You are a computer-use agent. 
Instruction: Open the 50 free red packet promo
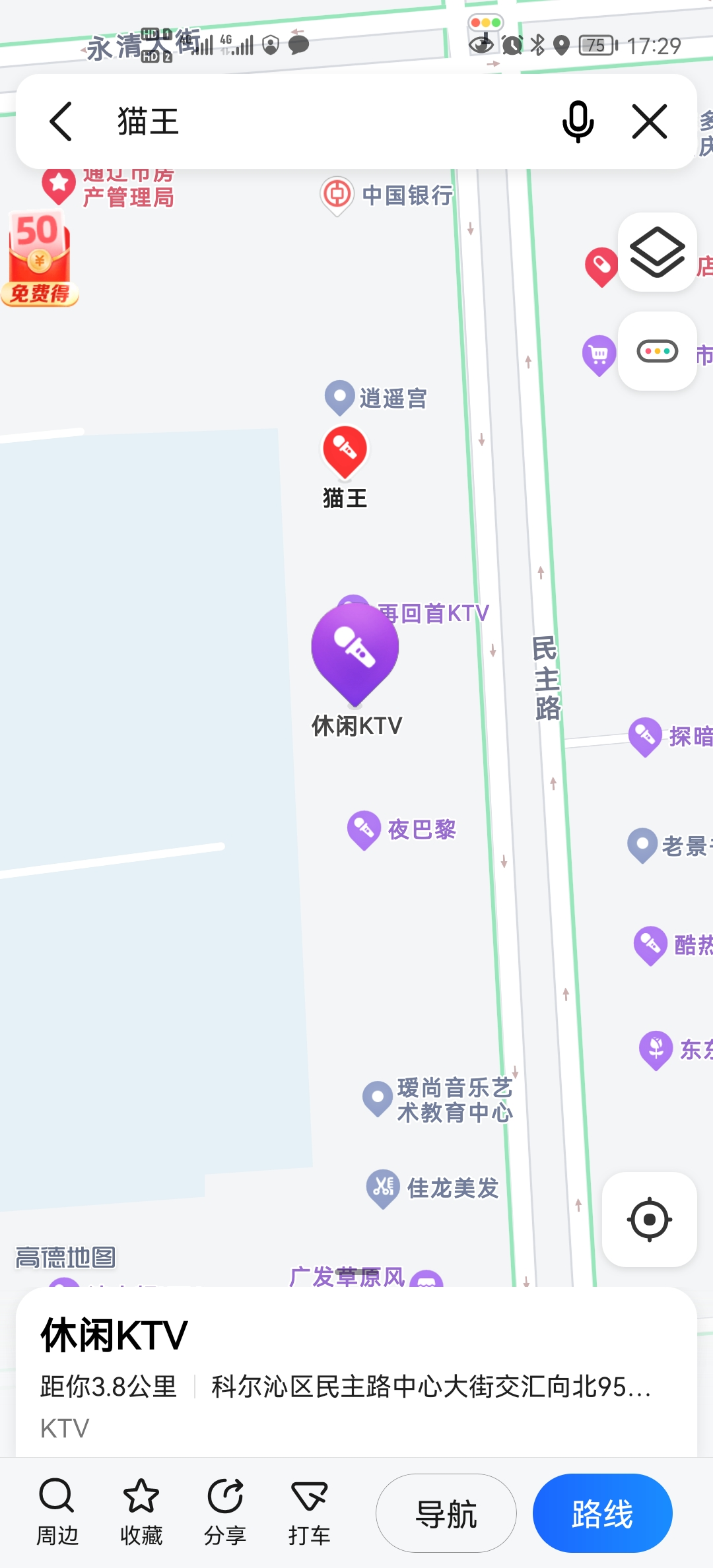40,259
